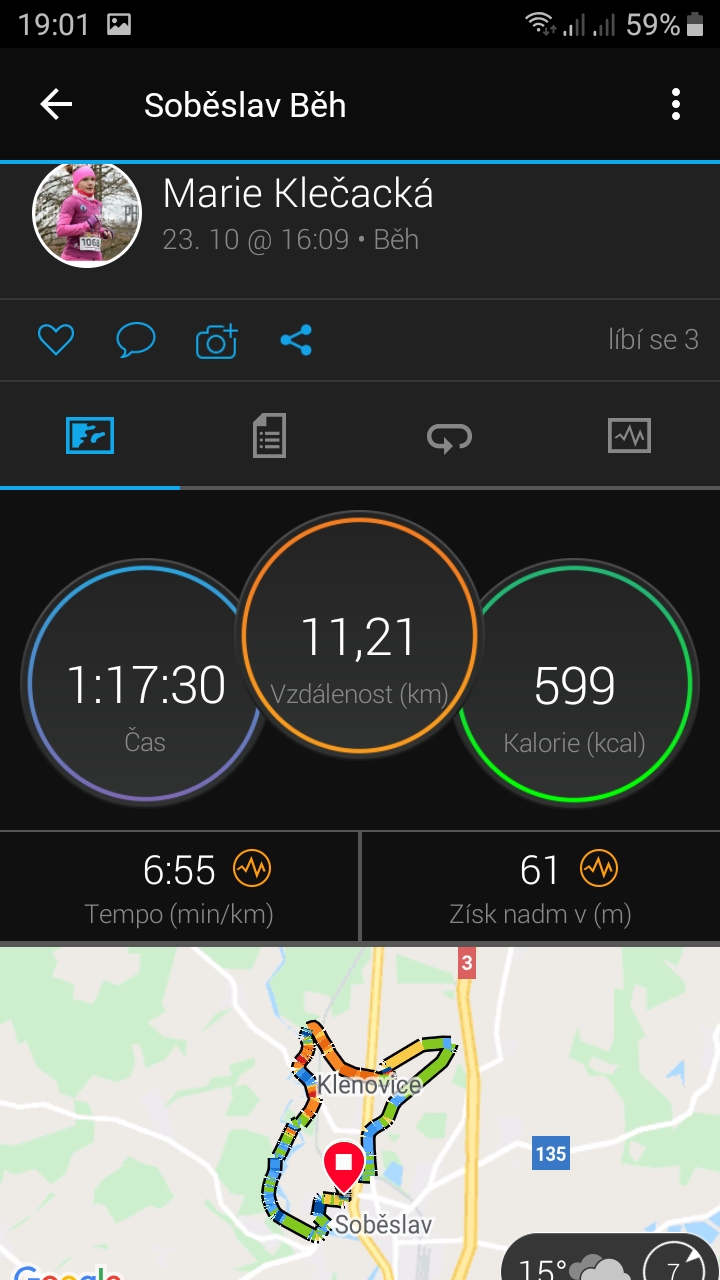This screenshot has width=720, height=1280.
Task: Switch to the details list tab
Action: click(269, 436)
